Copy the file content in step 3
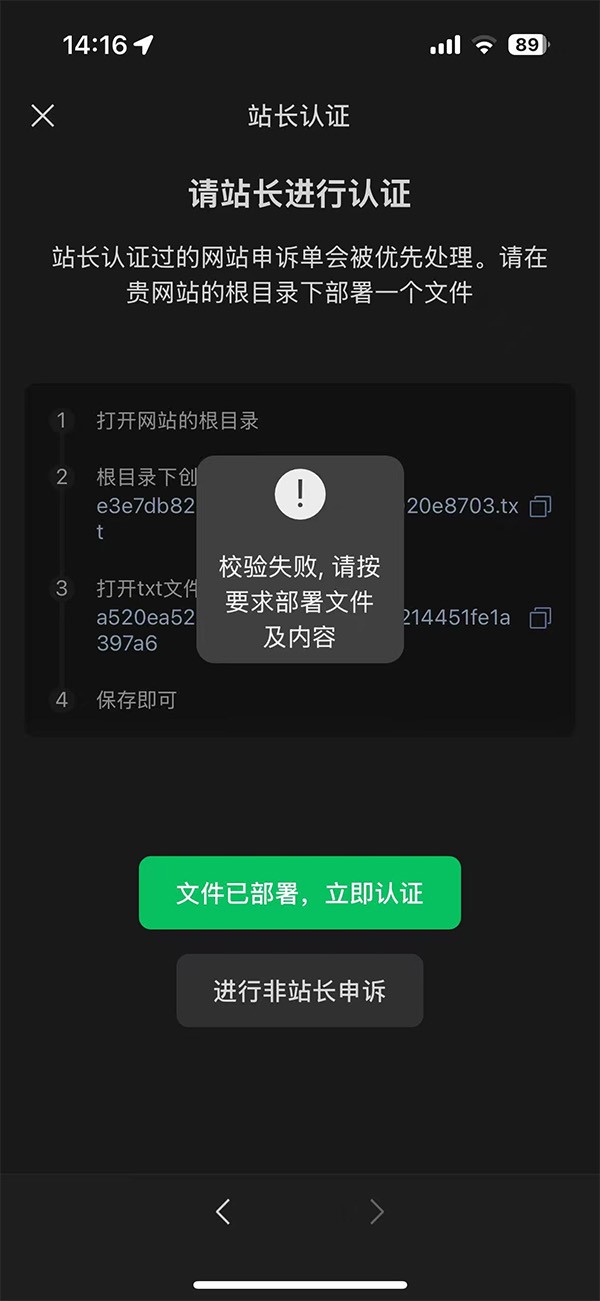Viewport: 600px width, 1301px height. click(540, 618)
